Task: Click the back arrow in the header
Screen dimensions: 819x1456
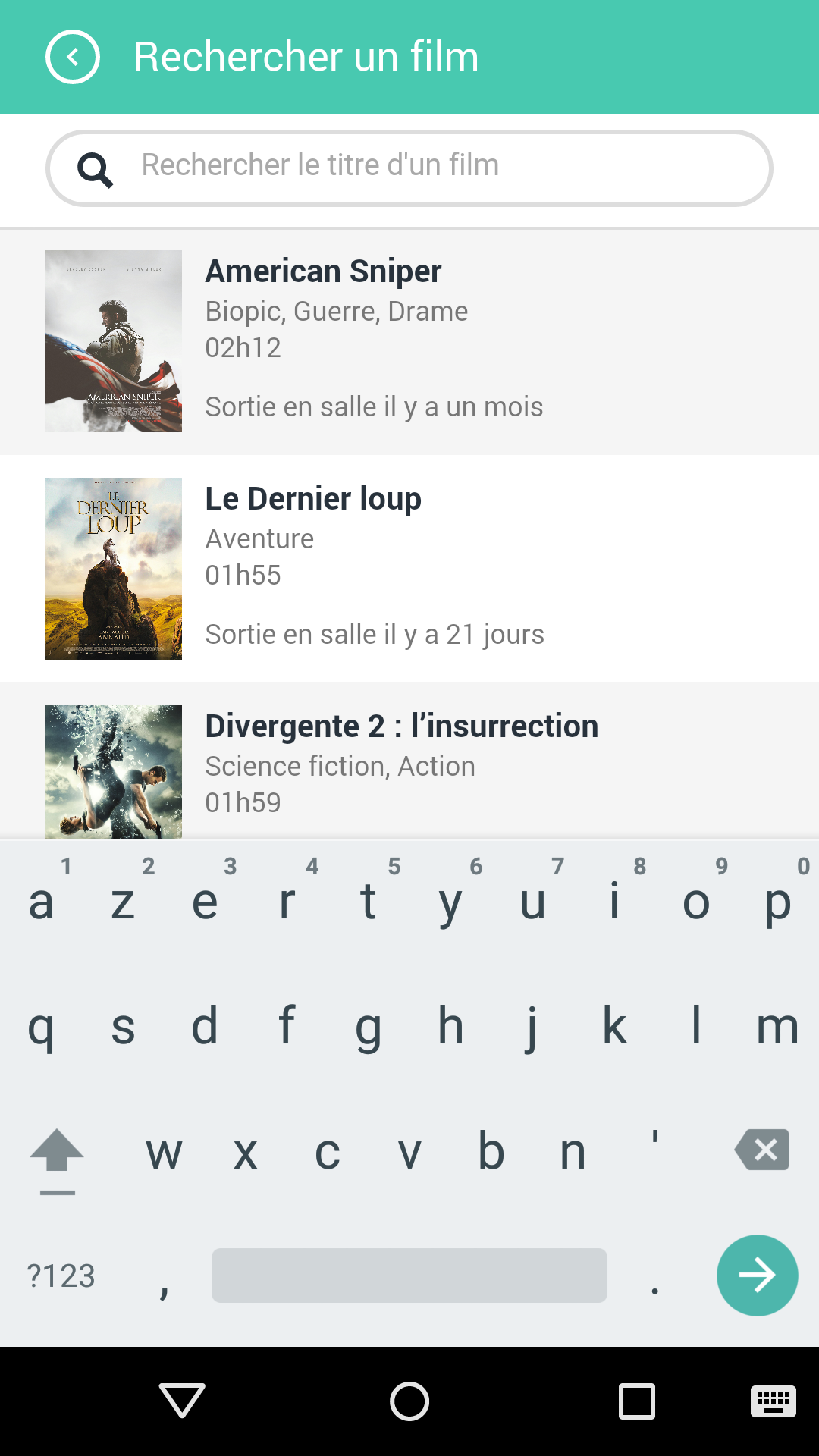Action: point(72,56)
